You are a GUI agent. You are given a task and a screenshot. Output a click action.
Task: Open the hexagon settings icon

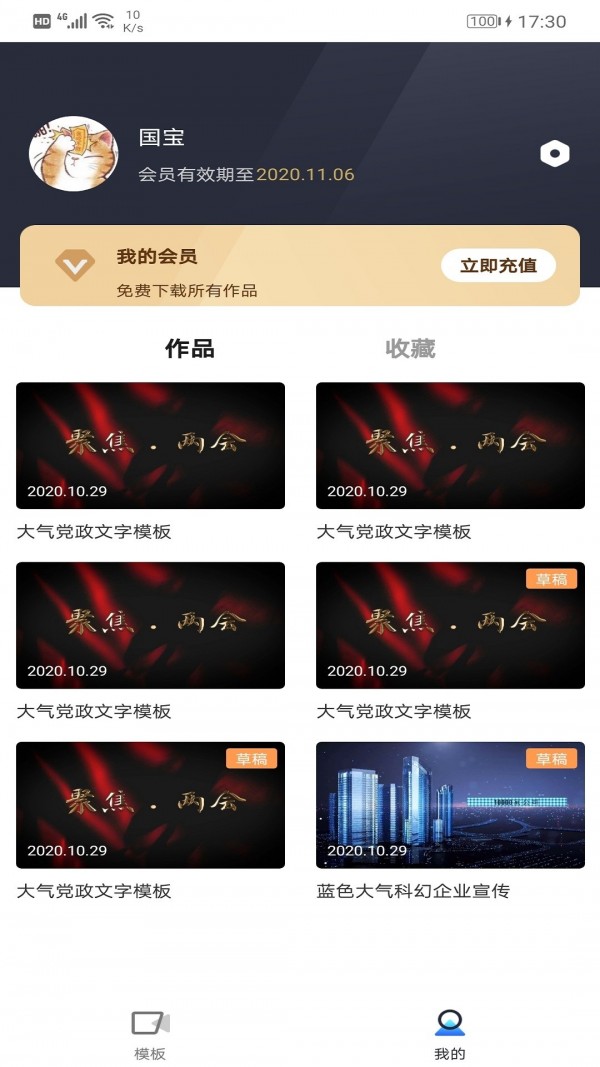(555, 154)
